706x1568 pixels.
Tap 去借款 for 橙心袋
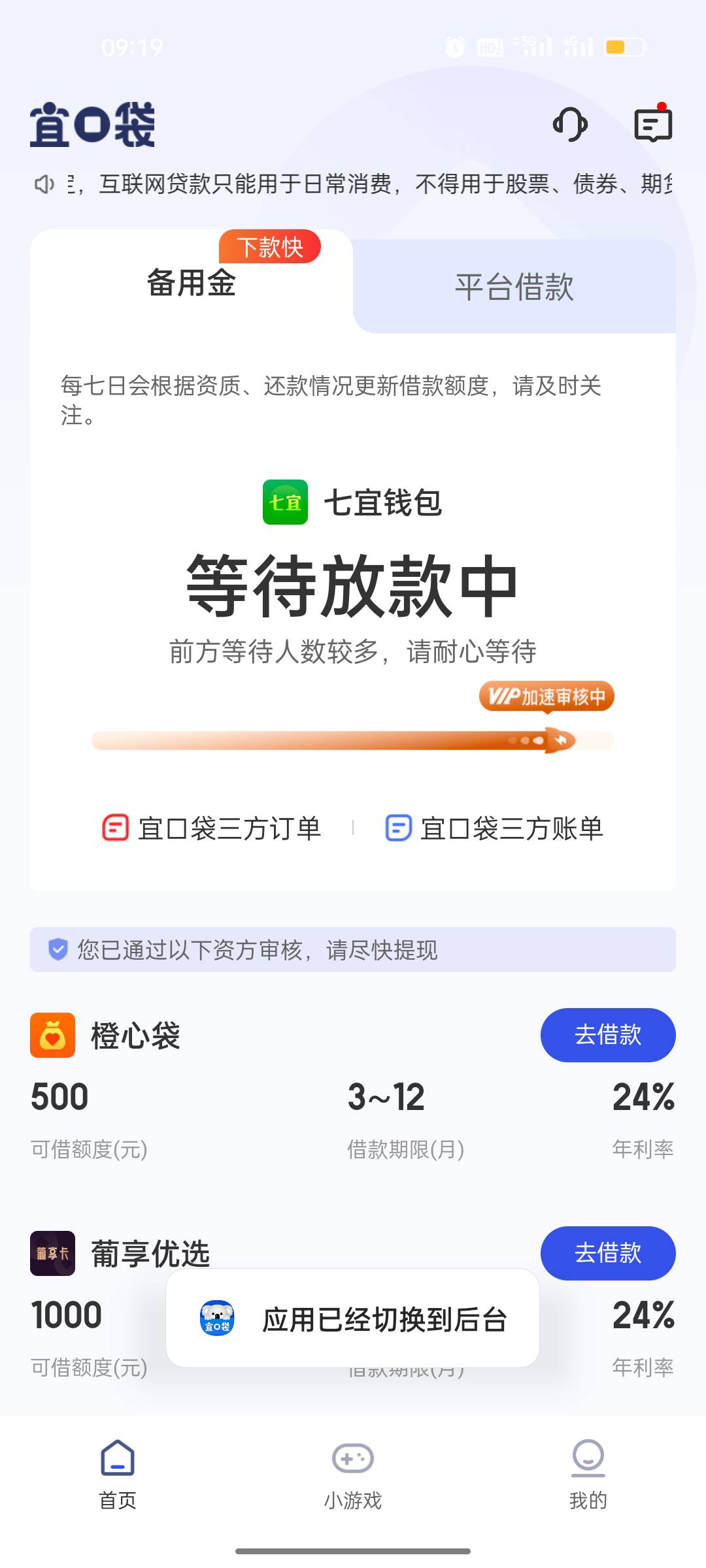608,1035
